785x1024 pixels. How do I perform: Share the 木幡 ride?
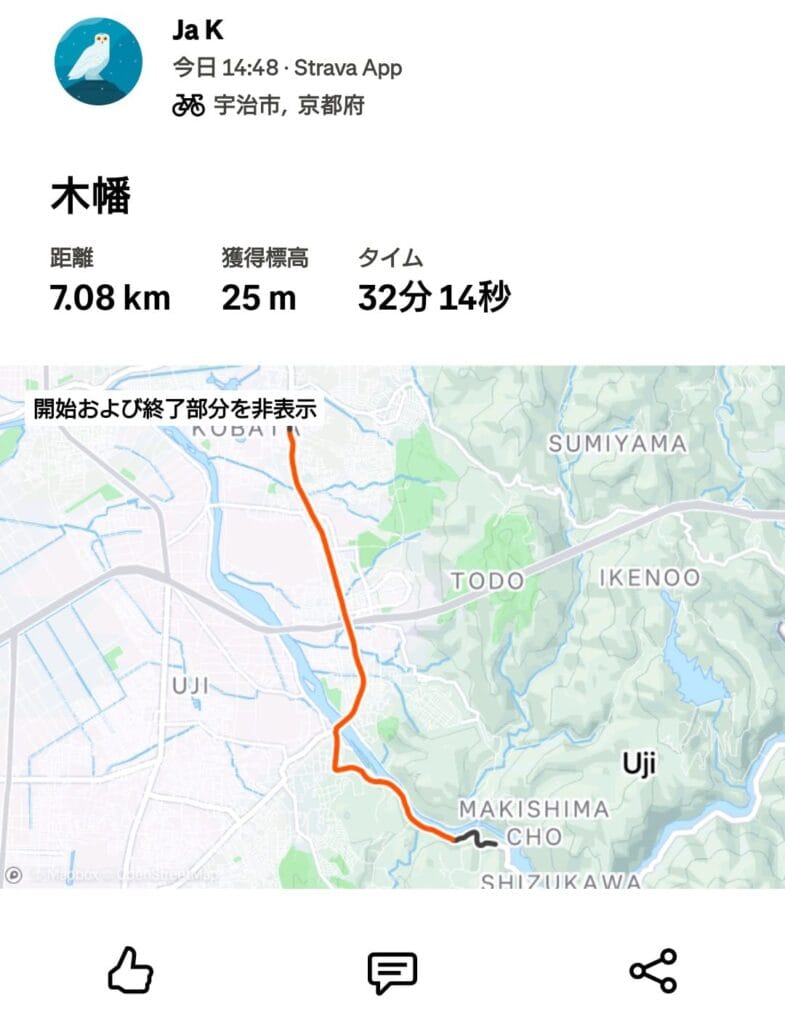pyautogui.click(x=653, y=970)
